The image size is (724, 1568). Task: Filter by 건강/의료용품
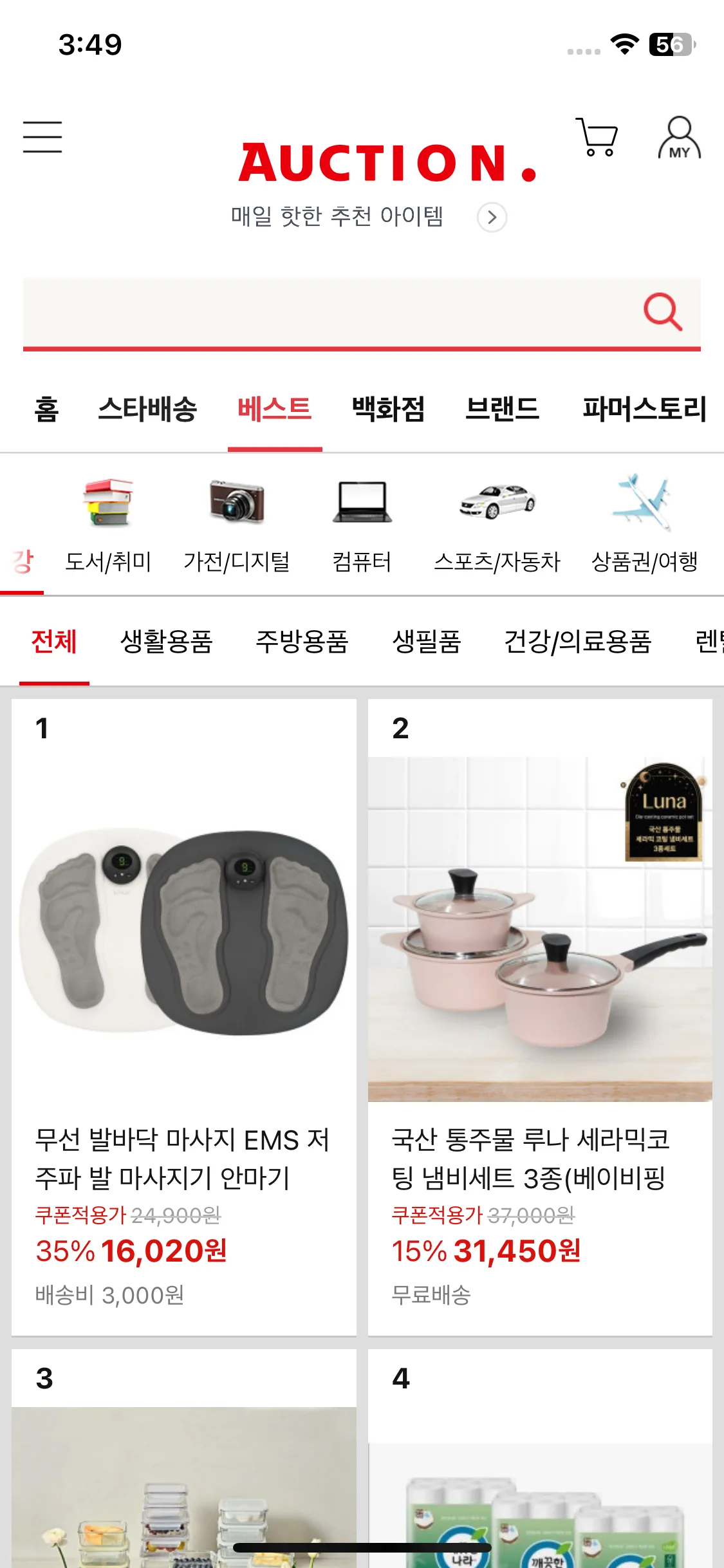[x=577, y=642]
